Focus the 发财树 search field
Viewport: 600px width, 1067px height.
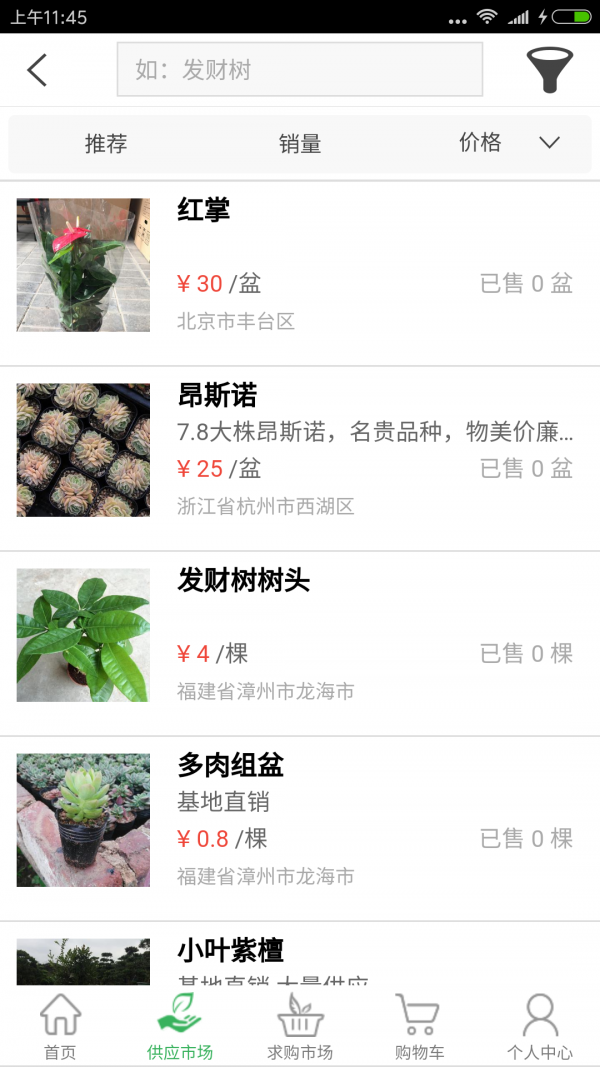[x=299, y=70]
